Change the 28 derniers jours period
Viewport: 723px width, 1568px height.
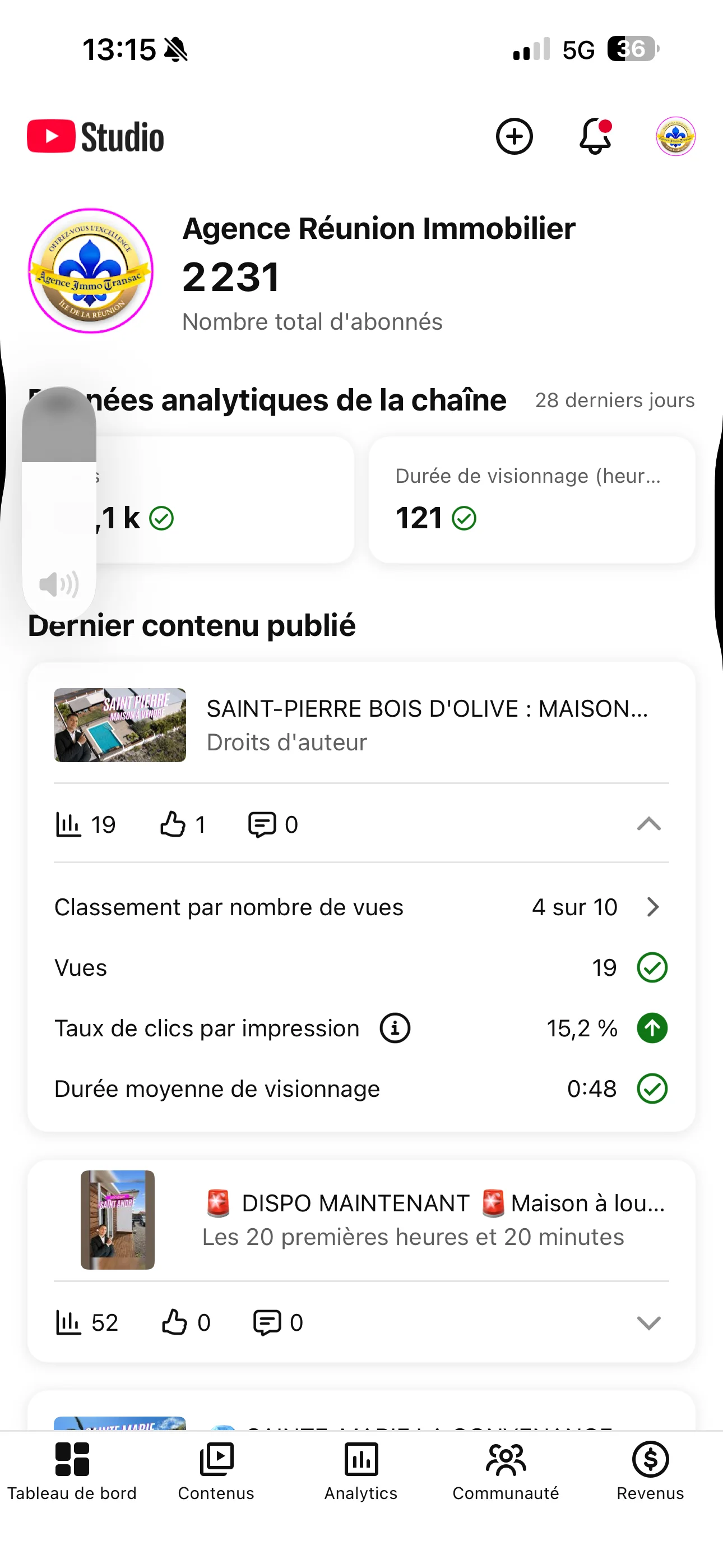(x=615, y=400)
